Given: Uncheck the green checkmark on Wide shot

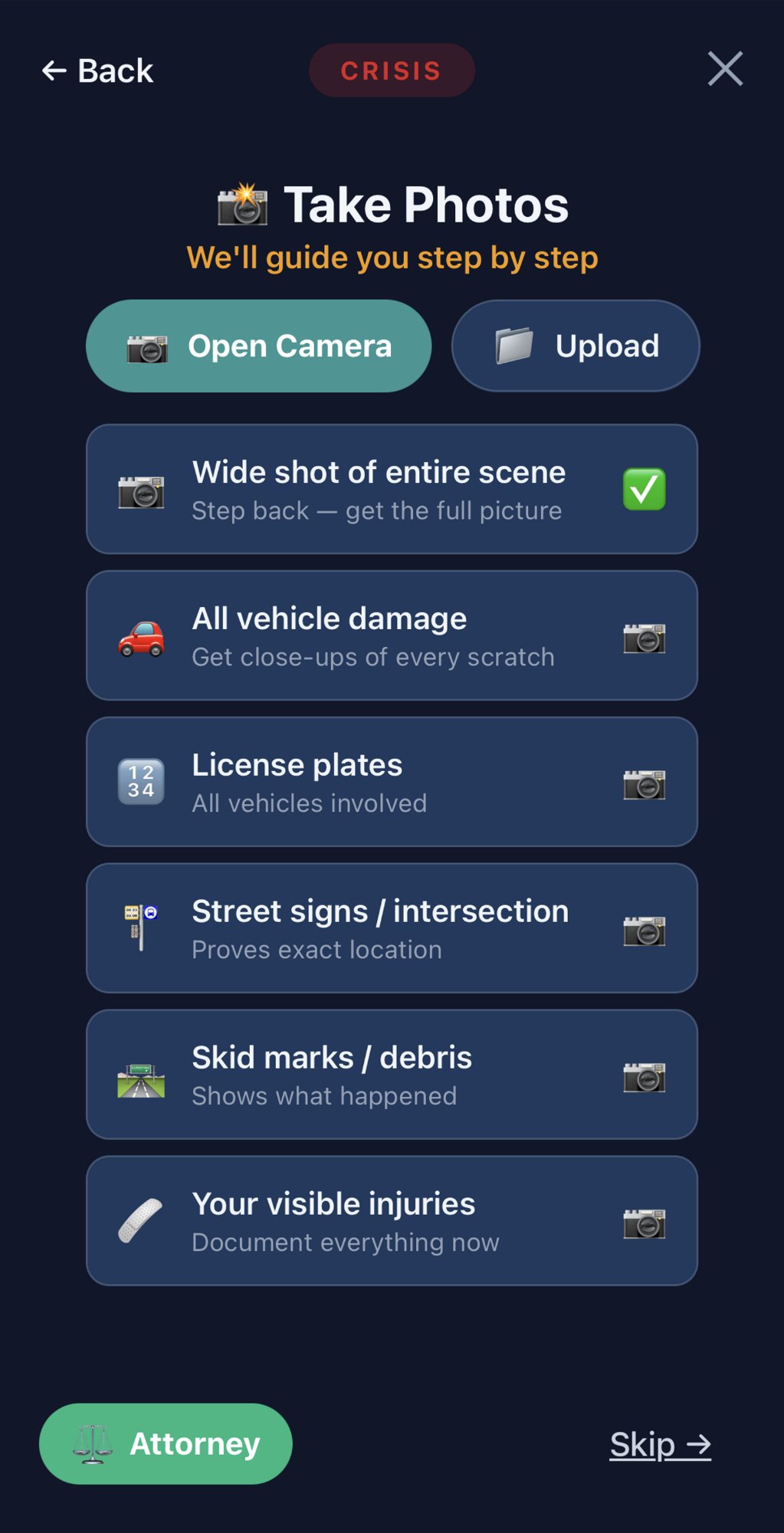Looking at the screenshot, I should coord(645,489).
